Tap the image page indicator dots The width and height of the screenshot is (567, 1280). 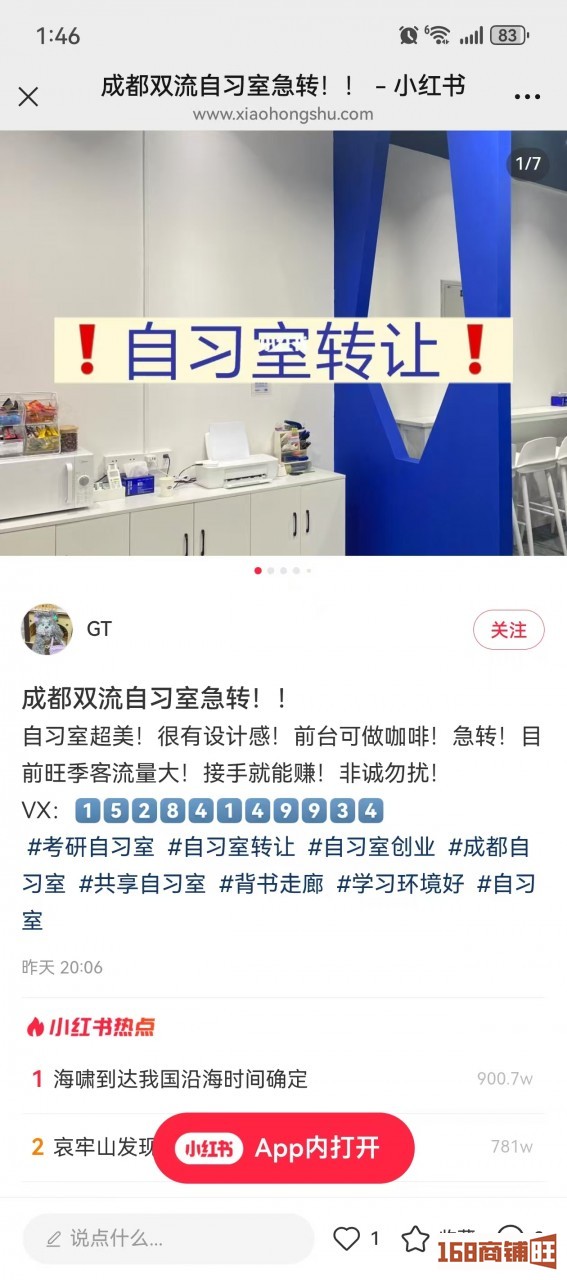(283, 570)
